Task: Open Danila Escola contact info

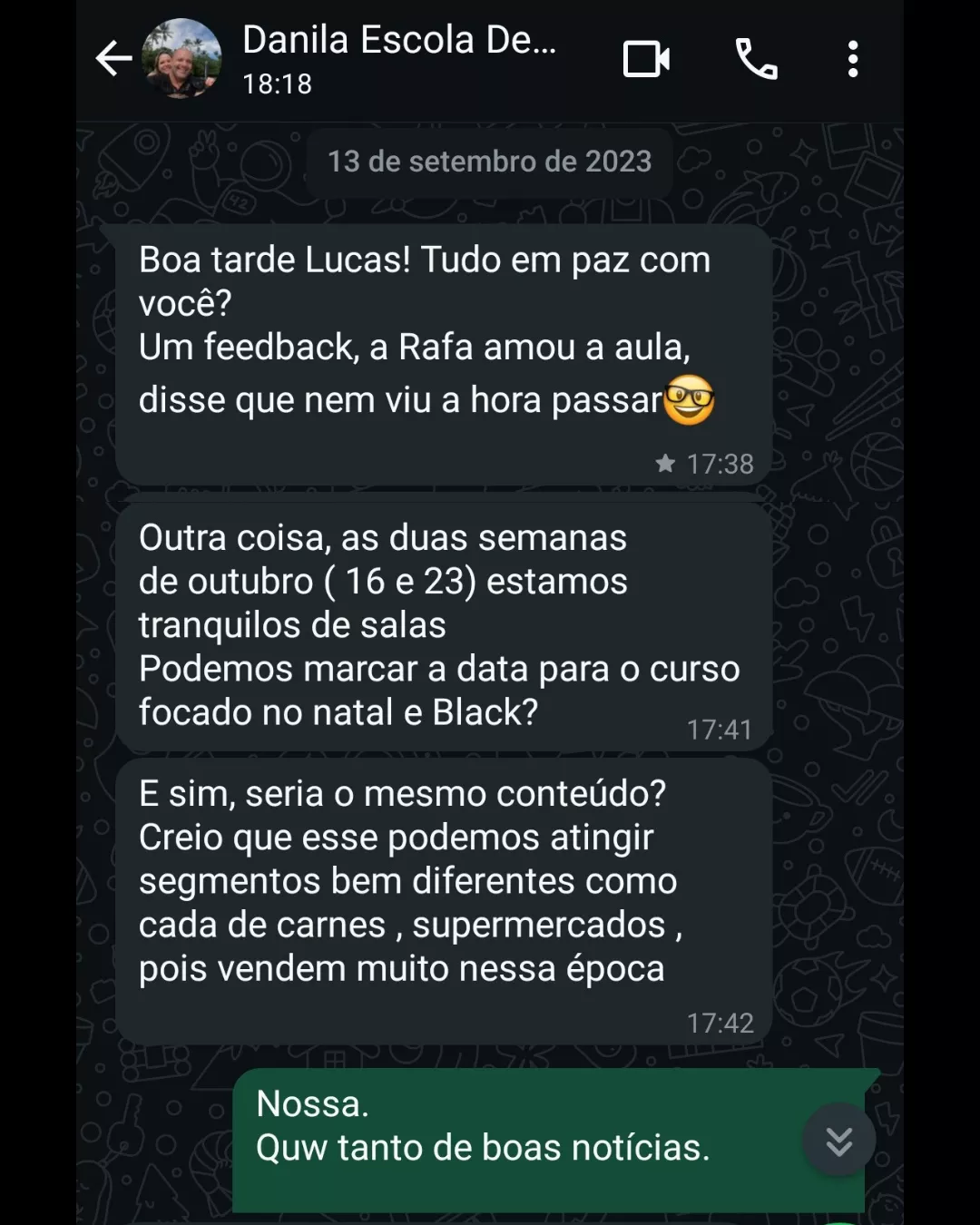Action: pos(399,58)
